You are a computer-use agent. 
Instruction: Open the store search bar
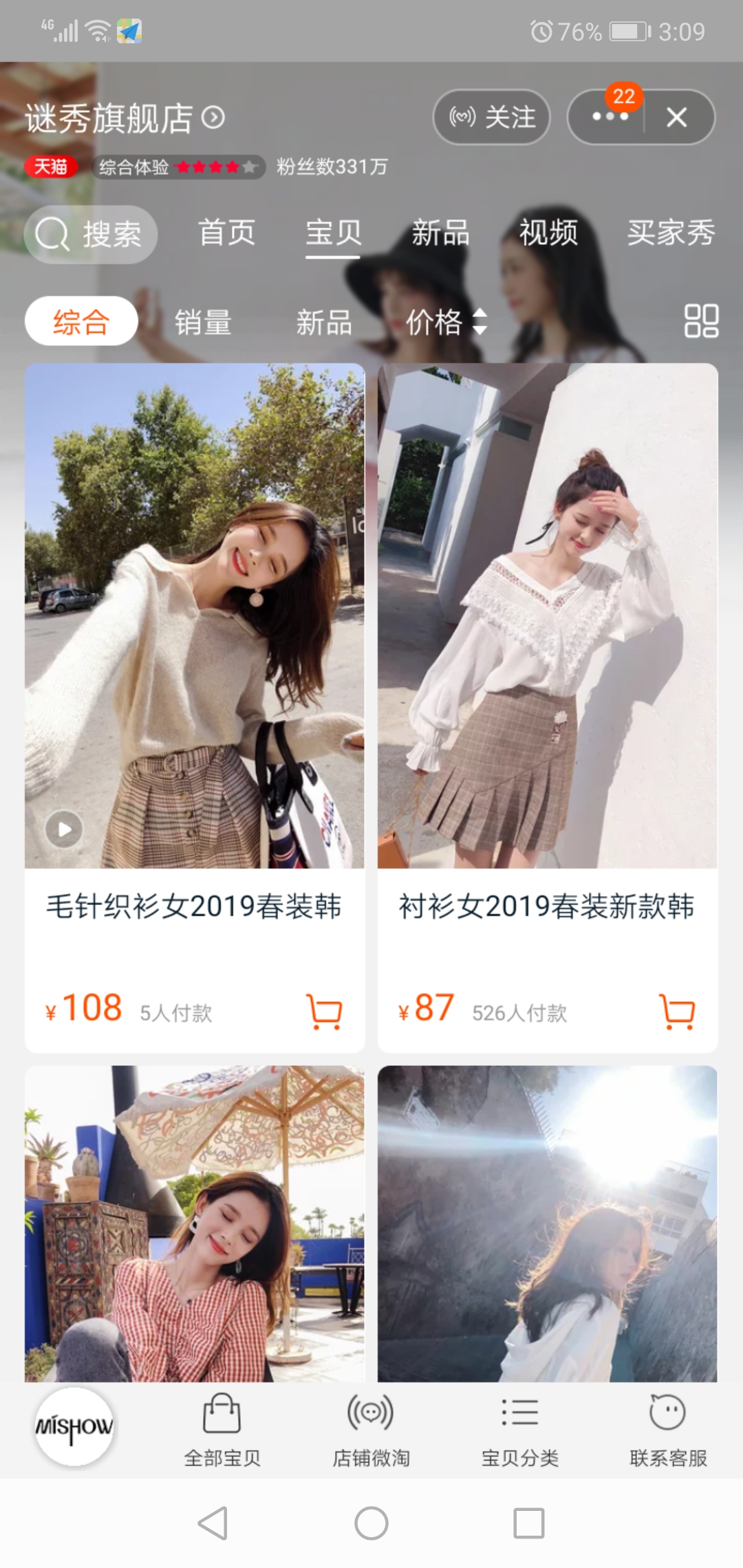[89, 234]
